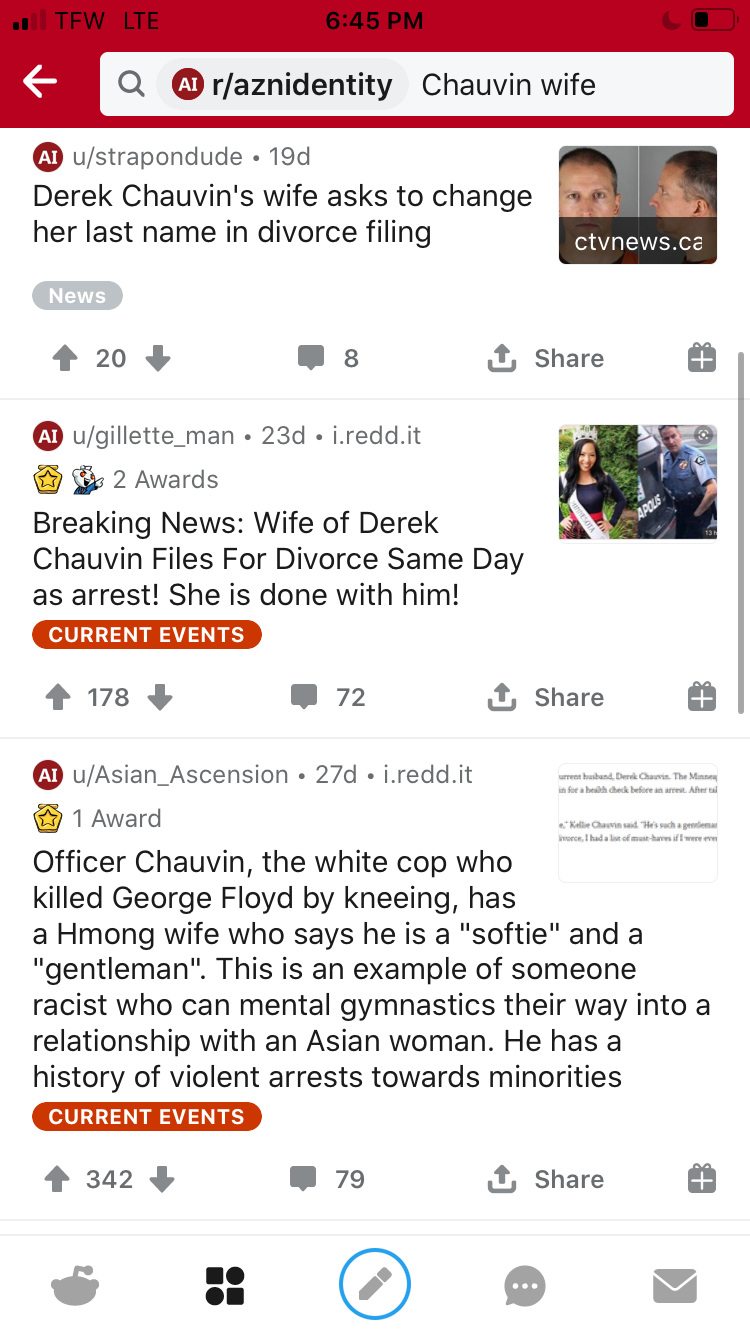Viewport: 750px width, 1334px height.
Task: Downvote the post with 342 points
Action: (x=161, y=1179)
